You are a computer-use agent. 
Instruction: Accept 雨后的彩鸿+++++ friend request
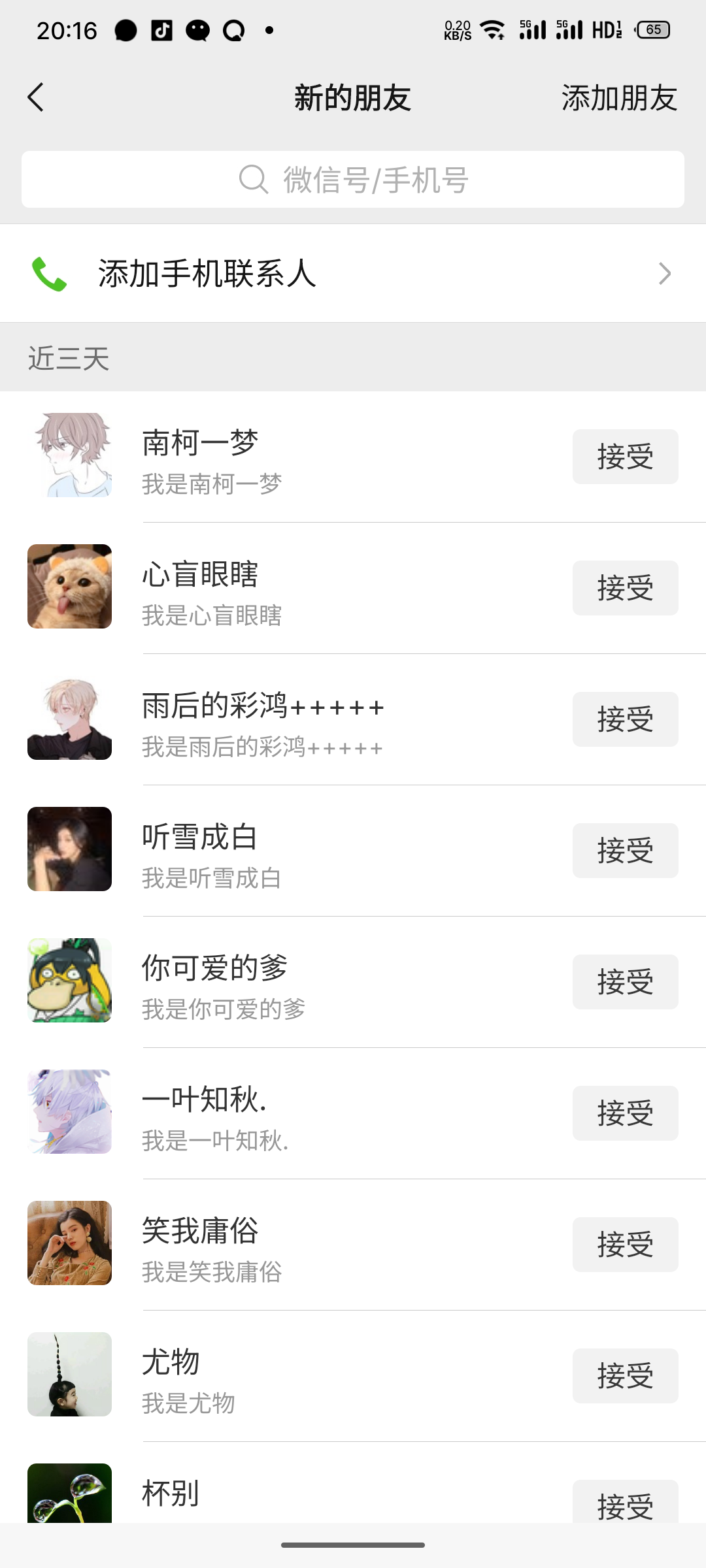pos(625,719)
